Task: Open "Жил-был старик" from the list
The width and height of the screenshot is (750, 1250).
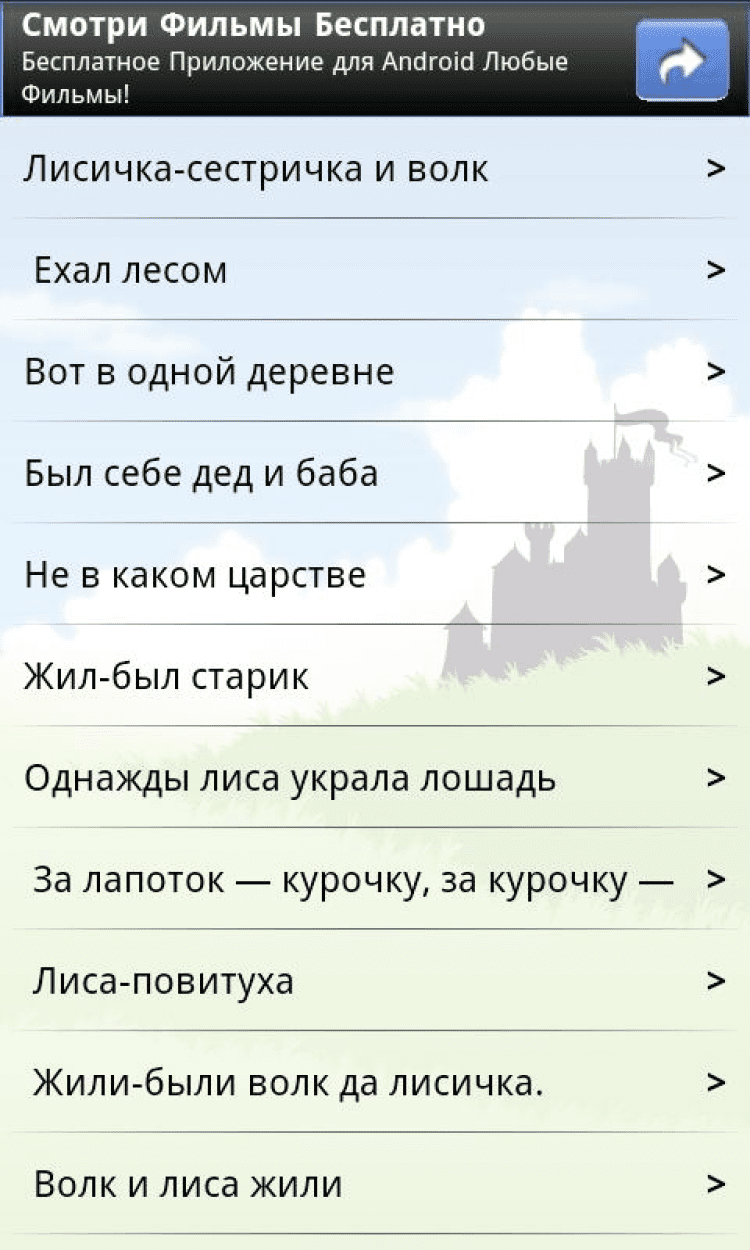Action: (374, 676)
